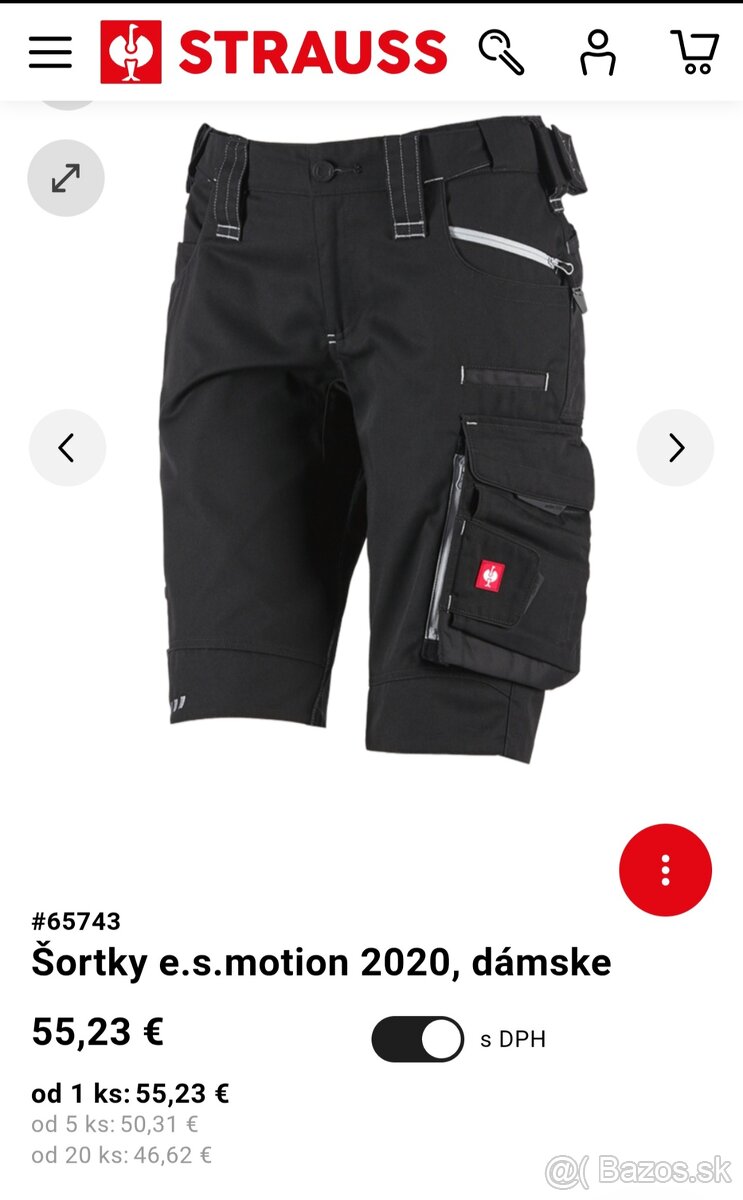The image size is (743, 1200).
Task: Toggle the price with DPH switch
Action: pyautogui.click(x=418, y=1039)
